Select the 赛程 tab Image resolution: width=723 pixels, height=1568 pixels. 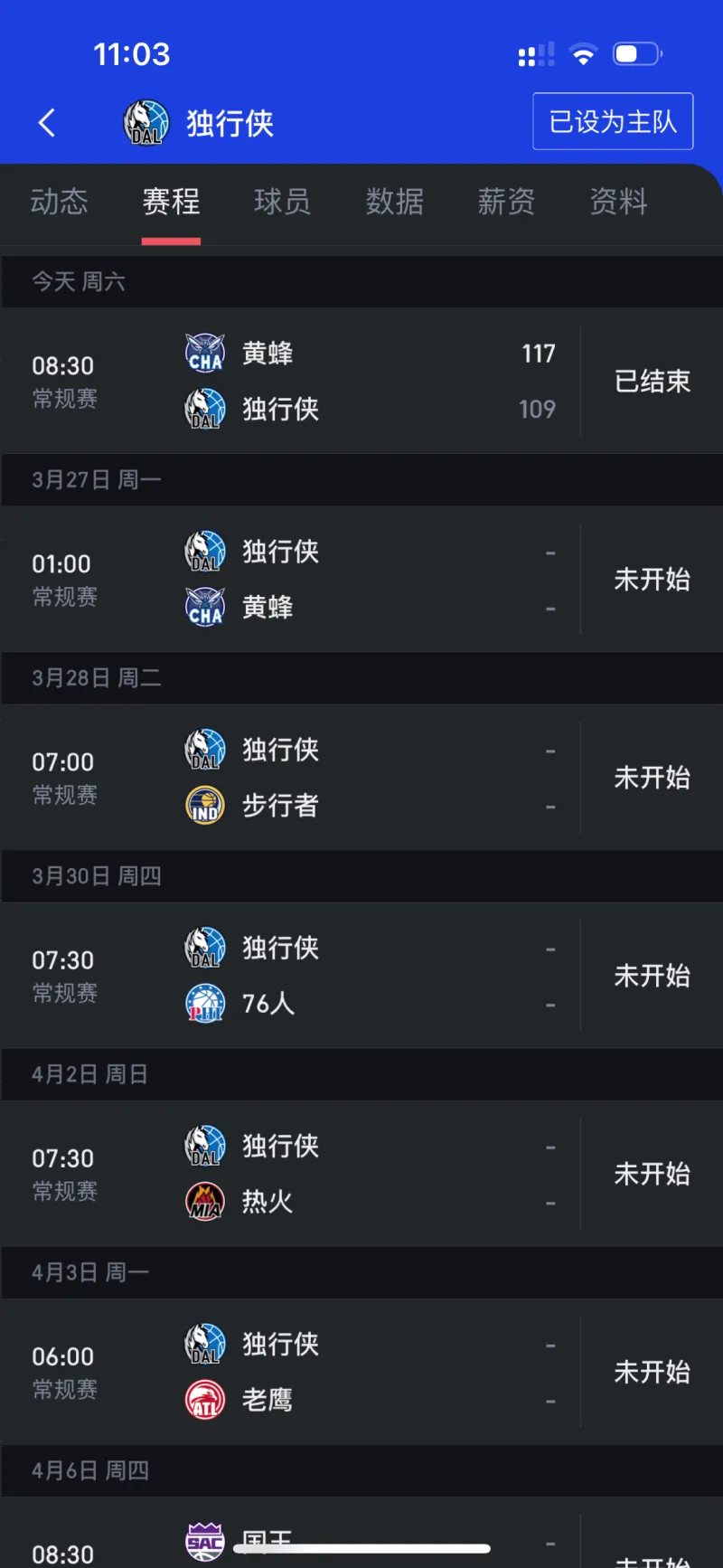click(171, 201)
